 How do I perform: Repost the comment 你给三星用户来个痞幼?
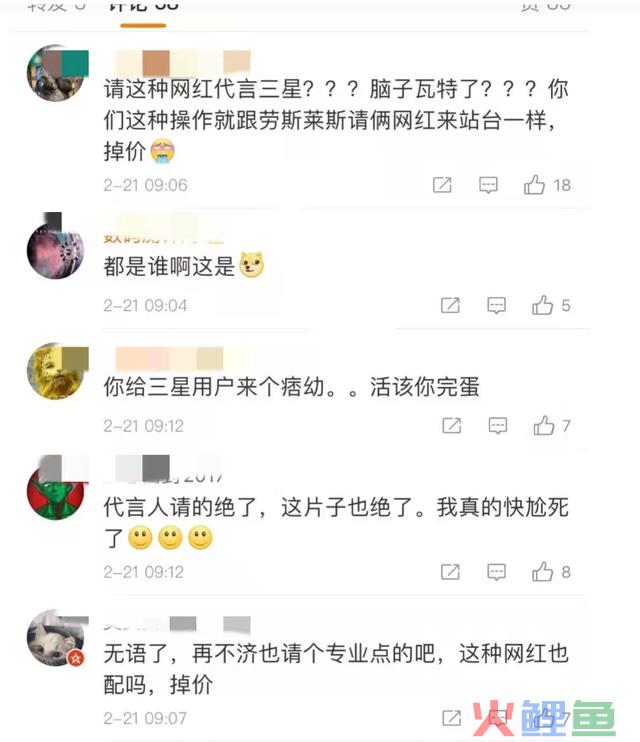coord(451,426)
